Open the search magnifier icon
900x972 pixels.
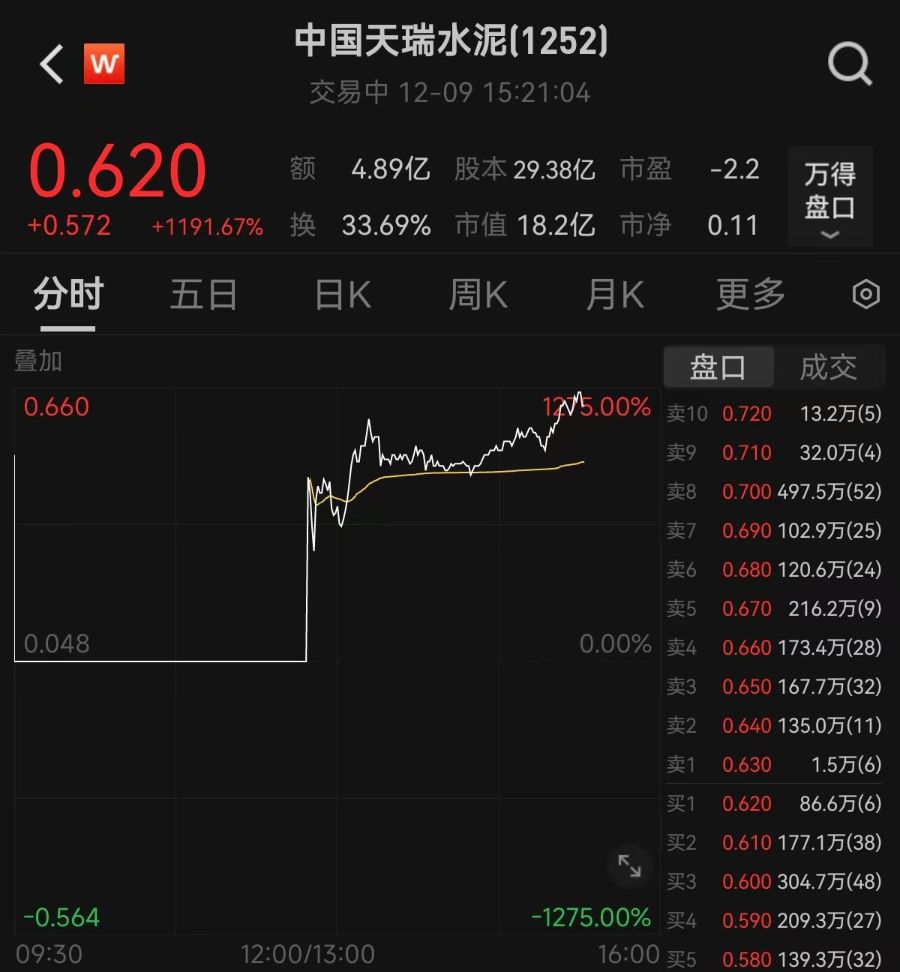click(850, 65)
